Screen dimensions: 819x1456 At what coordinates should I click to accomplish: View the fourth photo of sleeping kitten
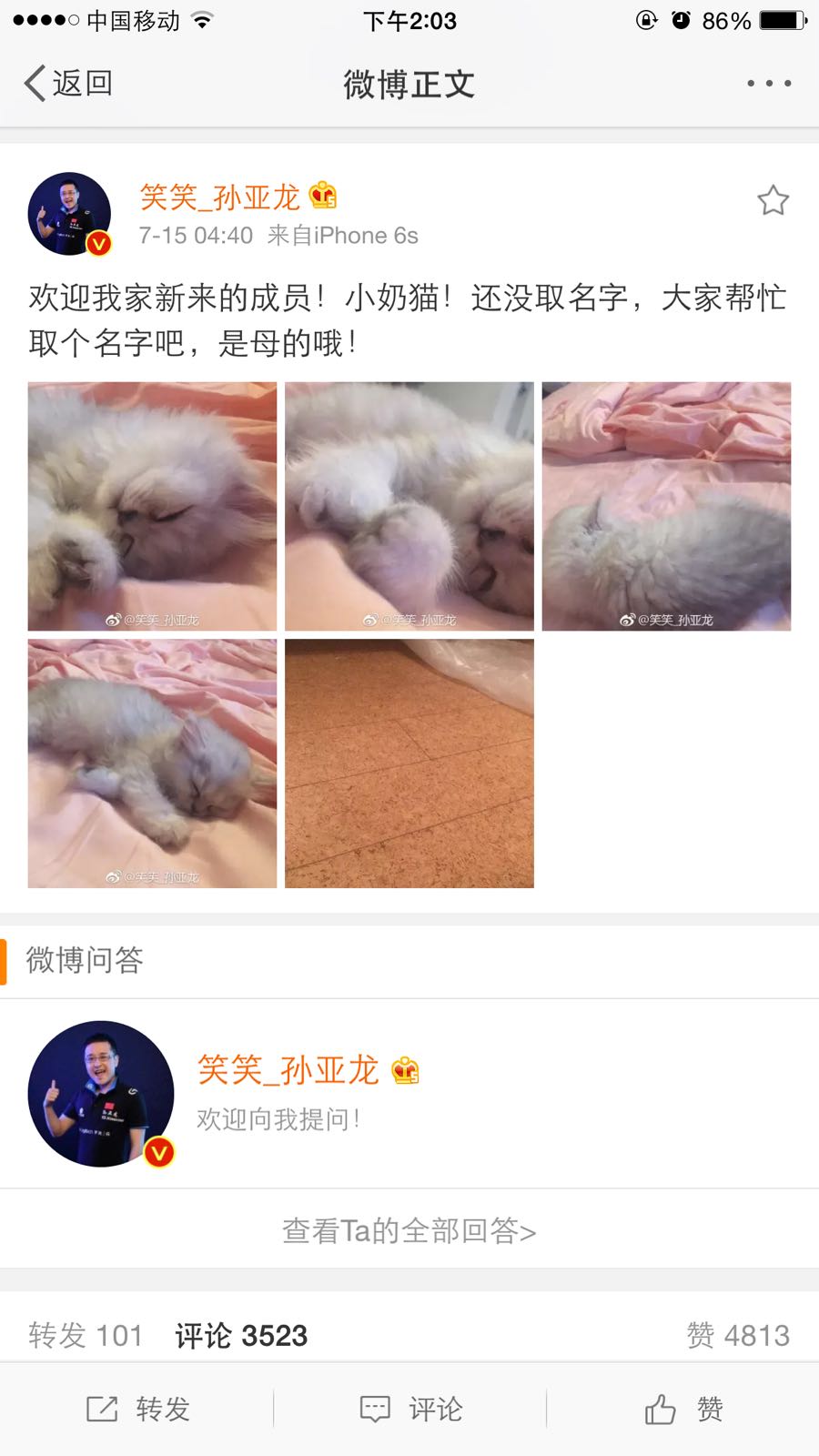tap(152, 763)
